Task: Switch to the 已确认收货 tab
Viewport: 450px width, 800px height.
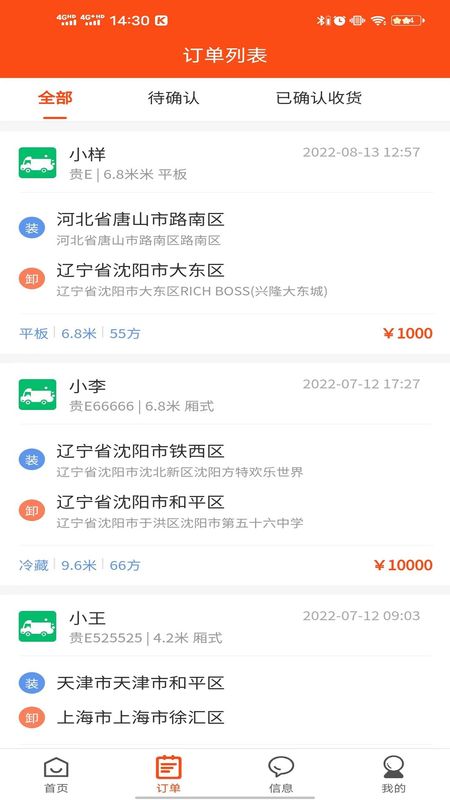Action: click(x=319, y=98)
